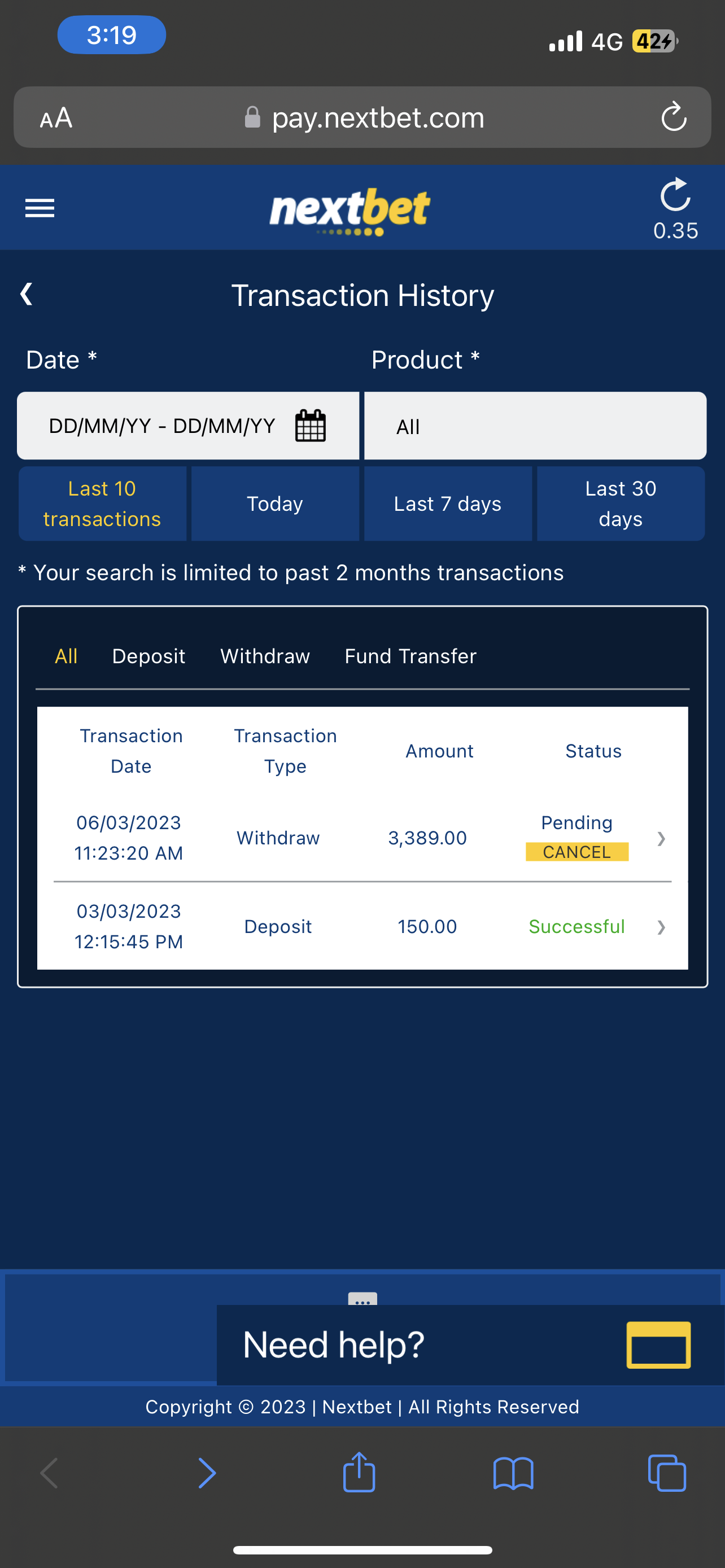Switch to the Withdraw tab

(265, 656)
